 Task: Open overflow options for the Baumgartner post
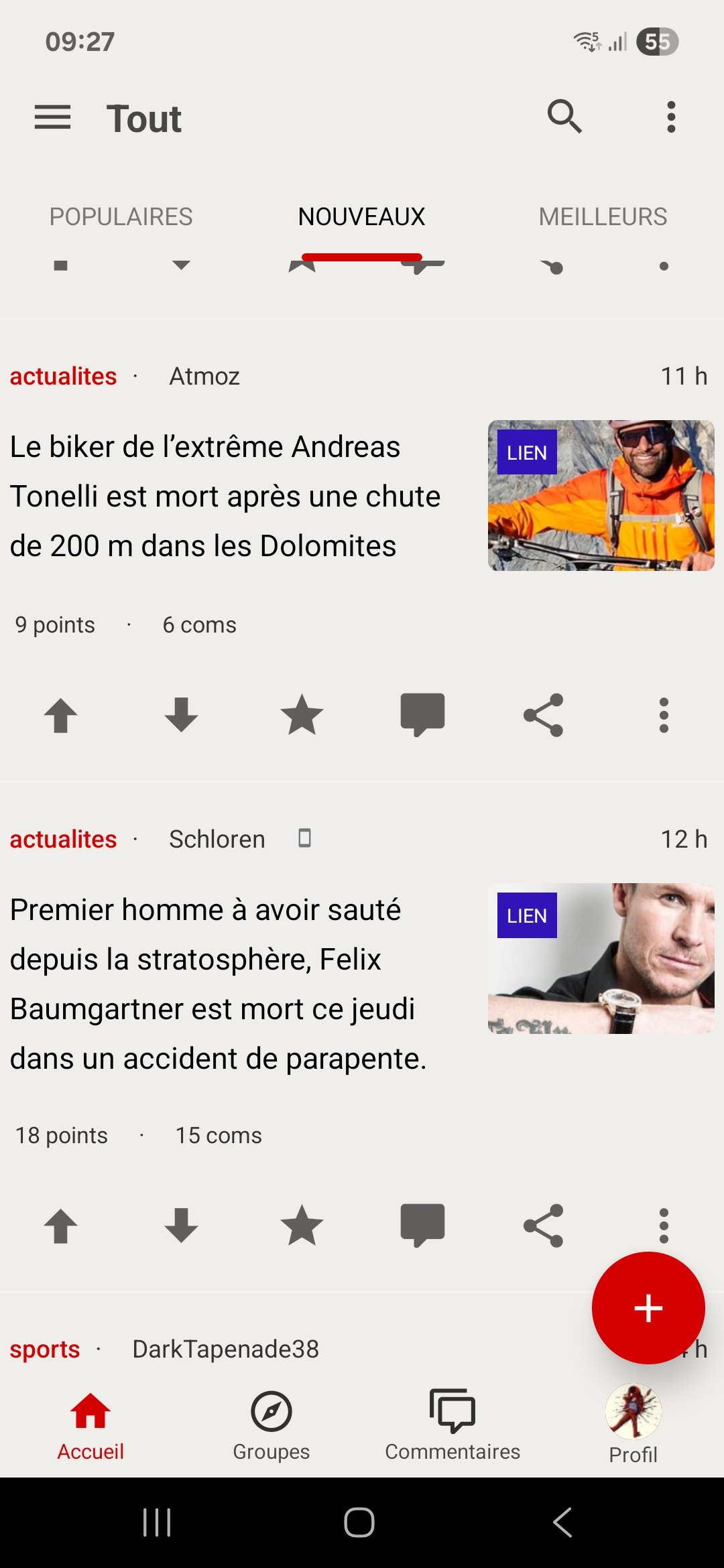tap(662, 1224)
